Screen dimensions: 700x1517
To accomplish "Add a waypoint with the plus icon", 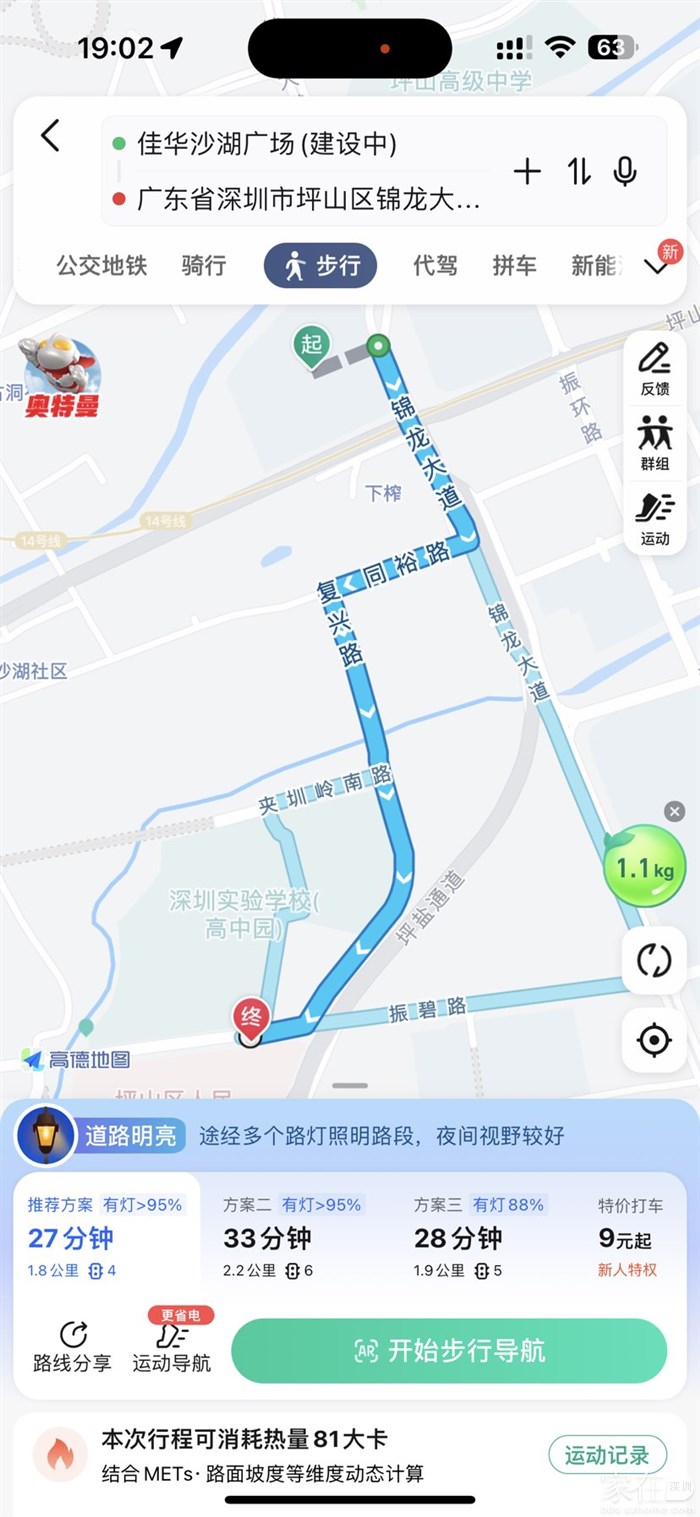I will tap(527, 172).
